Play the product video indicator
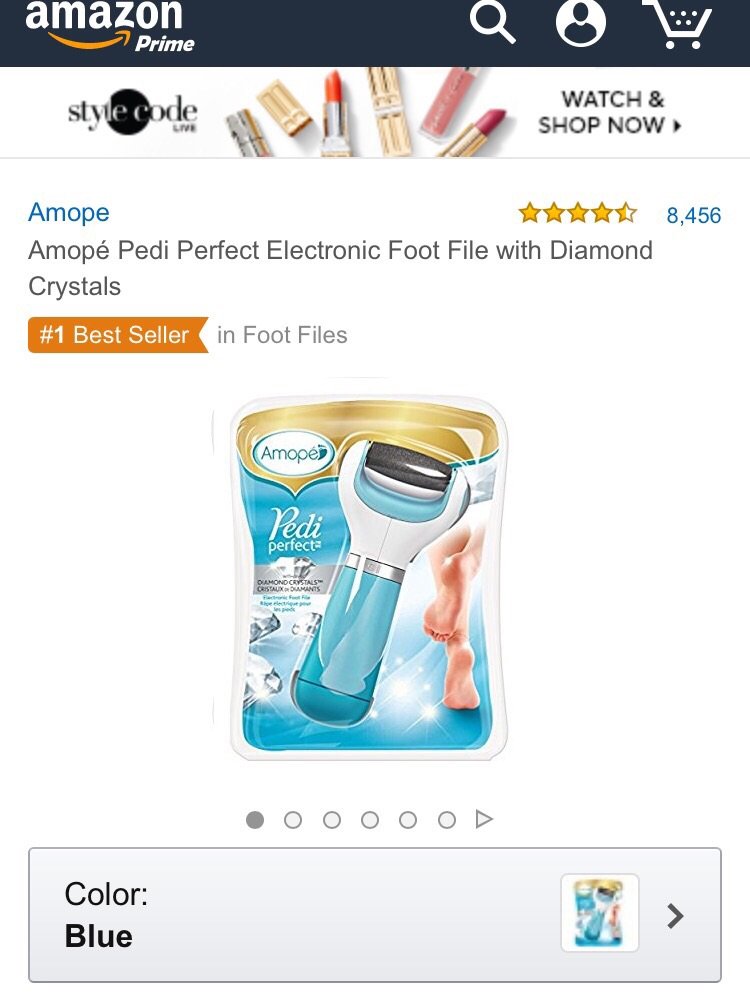The height and width of the screenshot is (999, 750). [x=485, y=819]
